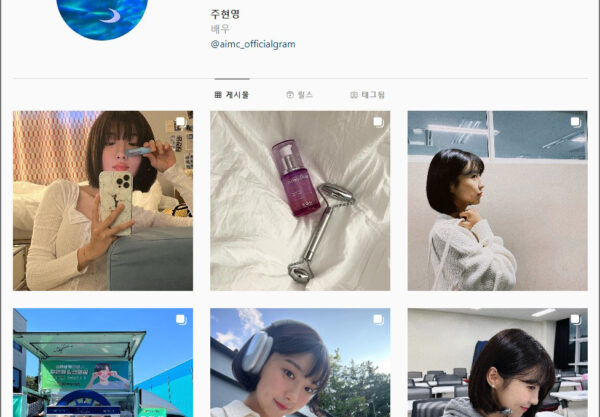Open the post showing pink bottle and roller
600x417 pixels.
point(300,200)
